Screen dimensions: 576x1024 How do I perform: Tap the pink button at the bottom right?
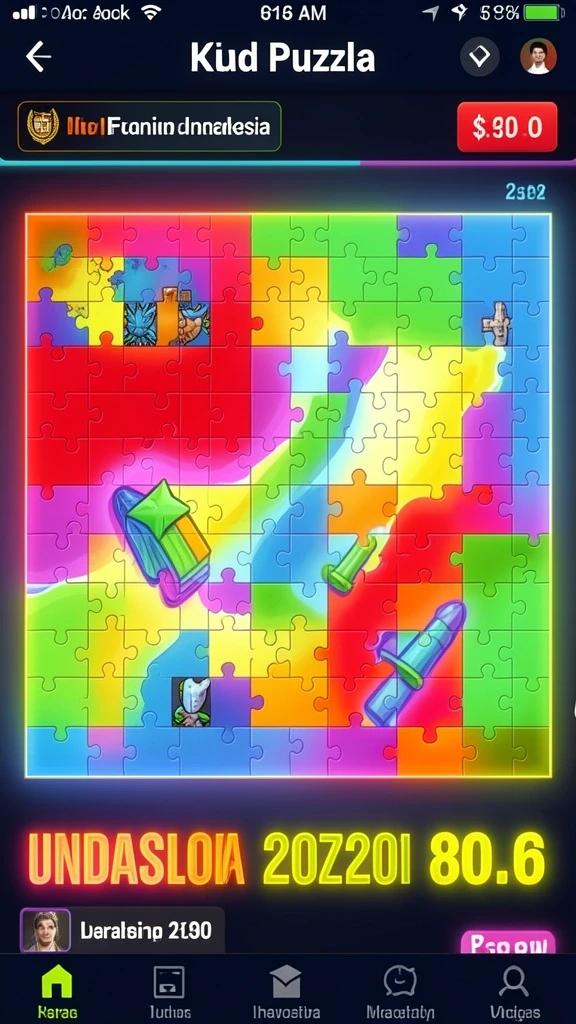click(x=508, y=943)
